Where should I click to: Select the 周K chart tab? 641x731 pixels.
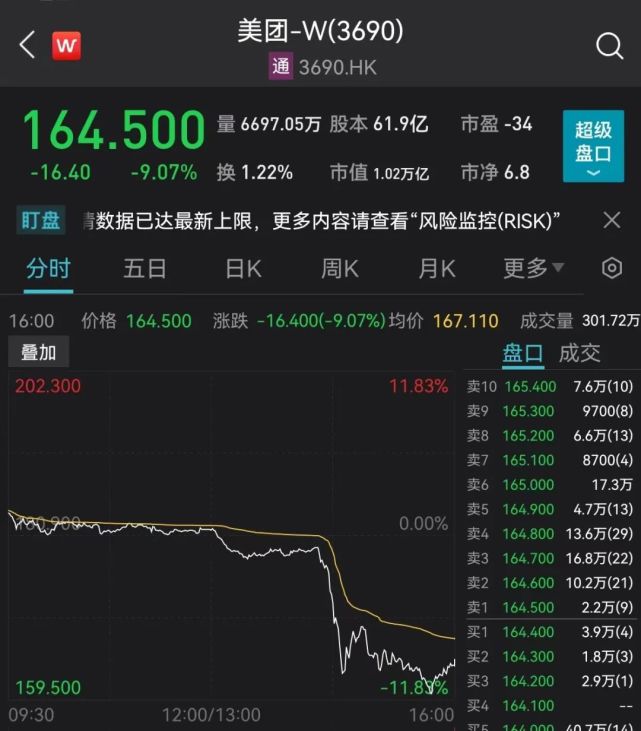[340, 268]
